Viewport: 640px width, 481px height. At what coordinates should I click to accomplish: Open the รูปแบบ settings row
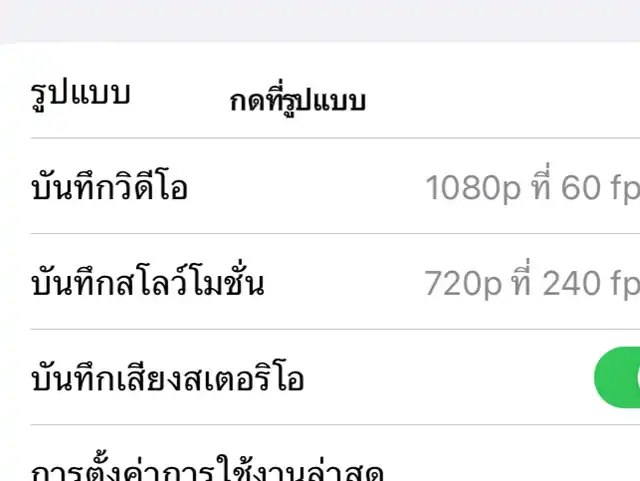320,91
